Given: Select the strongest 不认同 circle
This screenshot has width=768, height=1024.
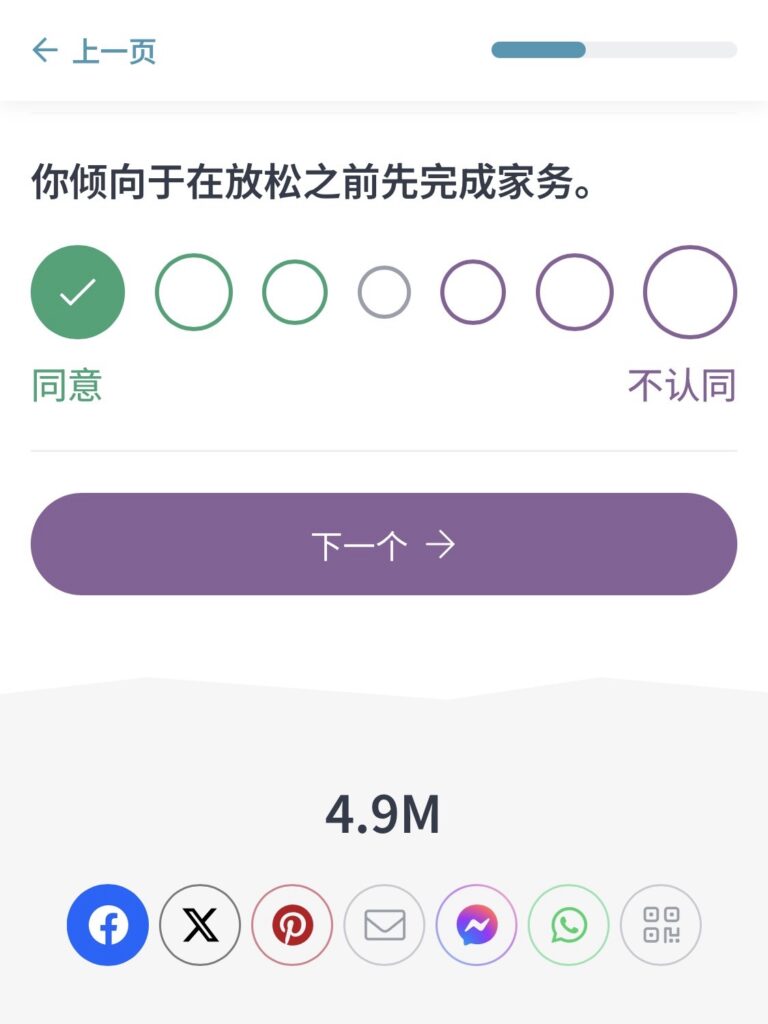Looking at the screenshot, I should click(690, 292).
